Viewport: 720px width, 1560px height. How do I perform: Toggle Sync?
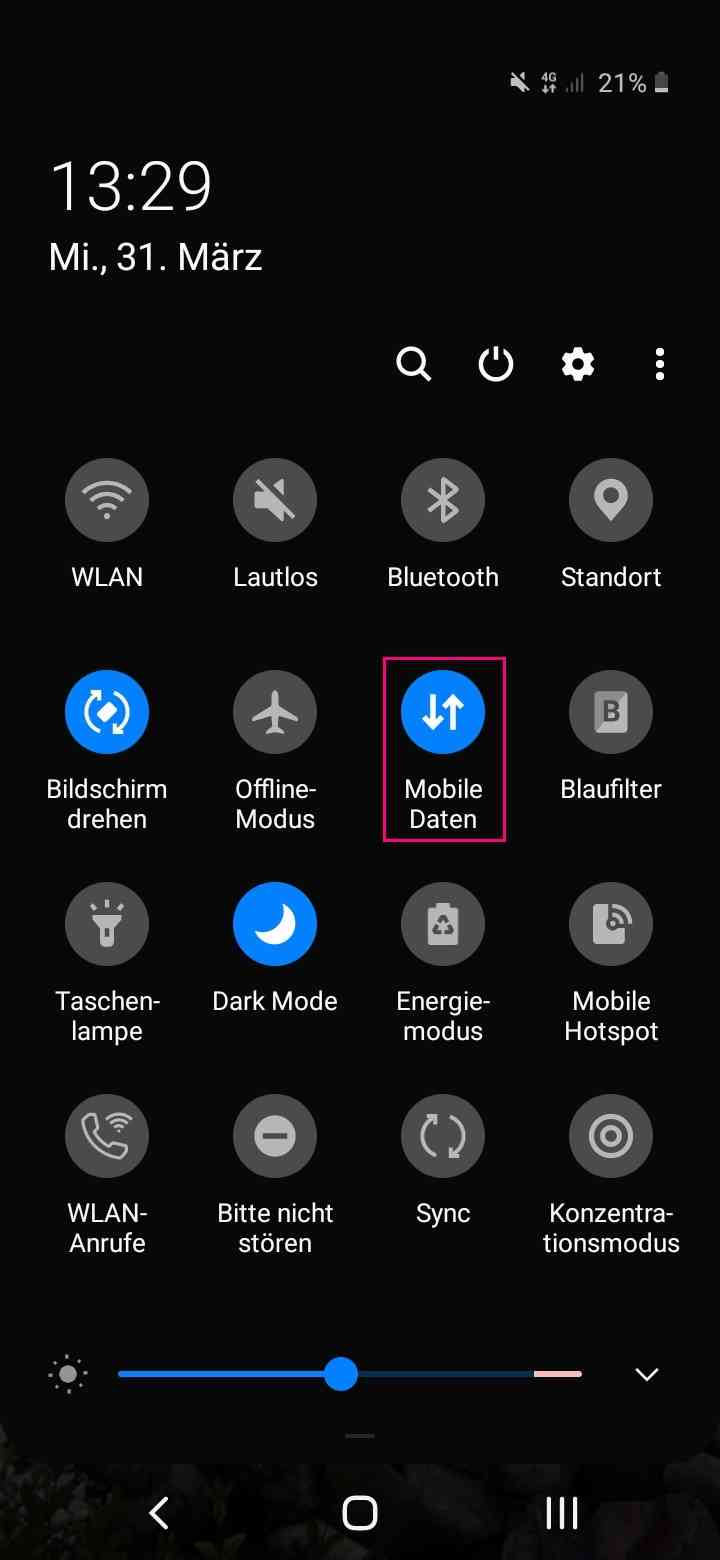point(443,1136)
